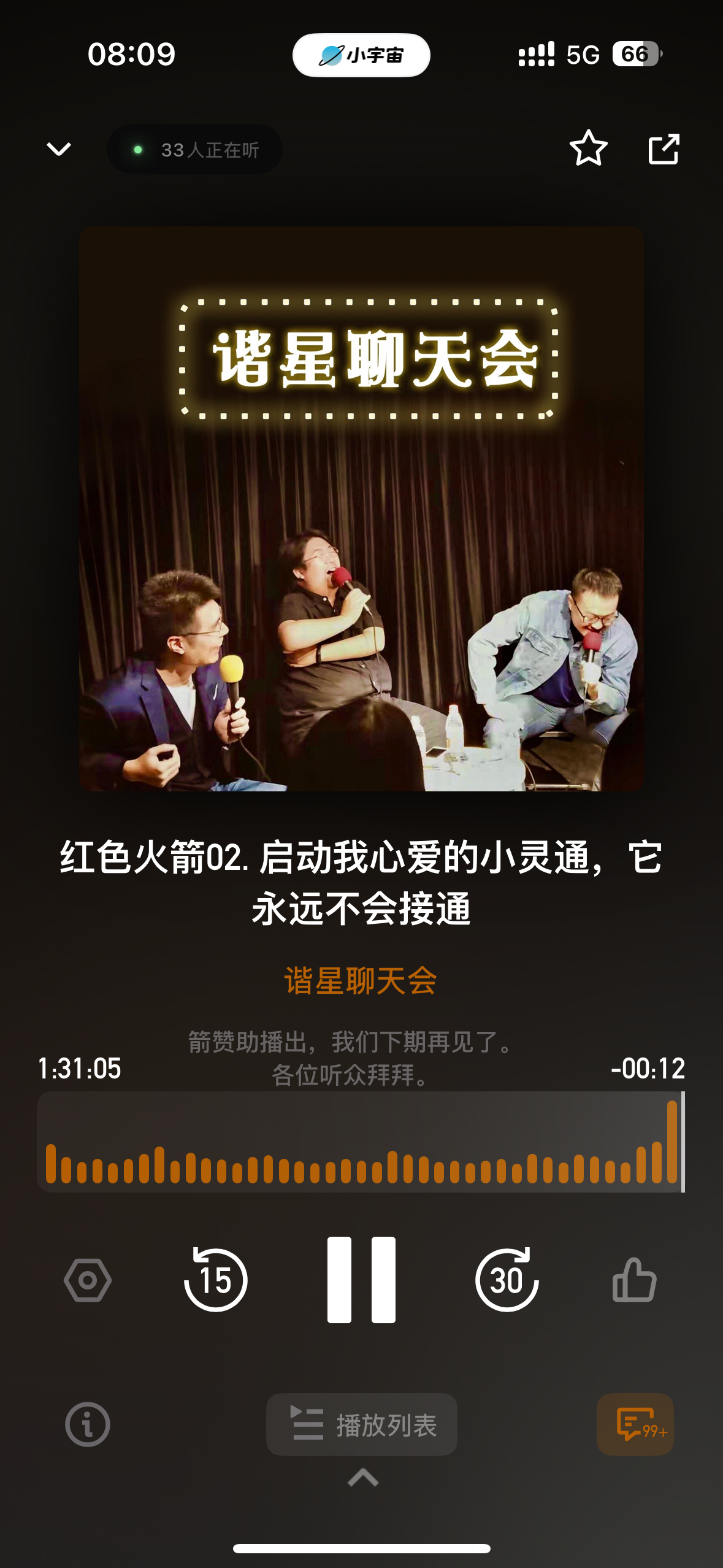
Task: Rewind 15 seconds
Action: (215, 1280)
